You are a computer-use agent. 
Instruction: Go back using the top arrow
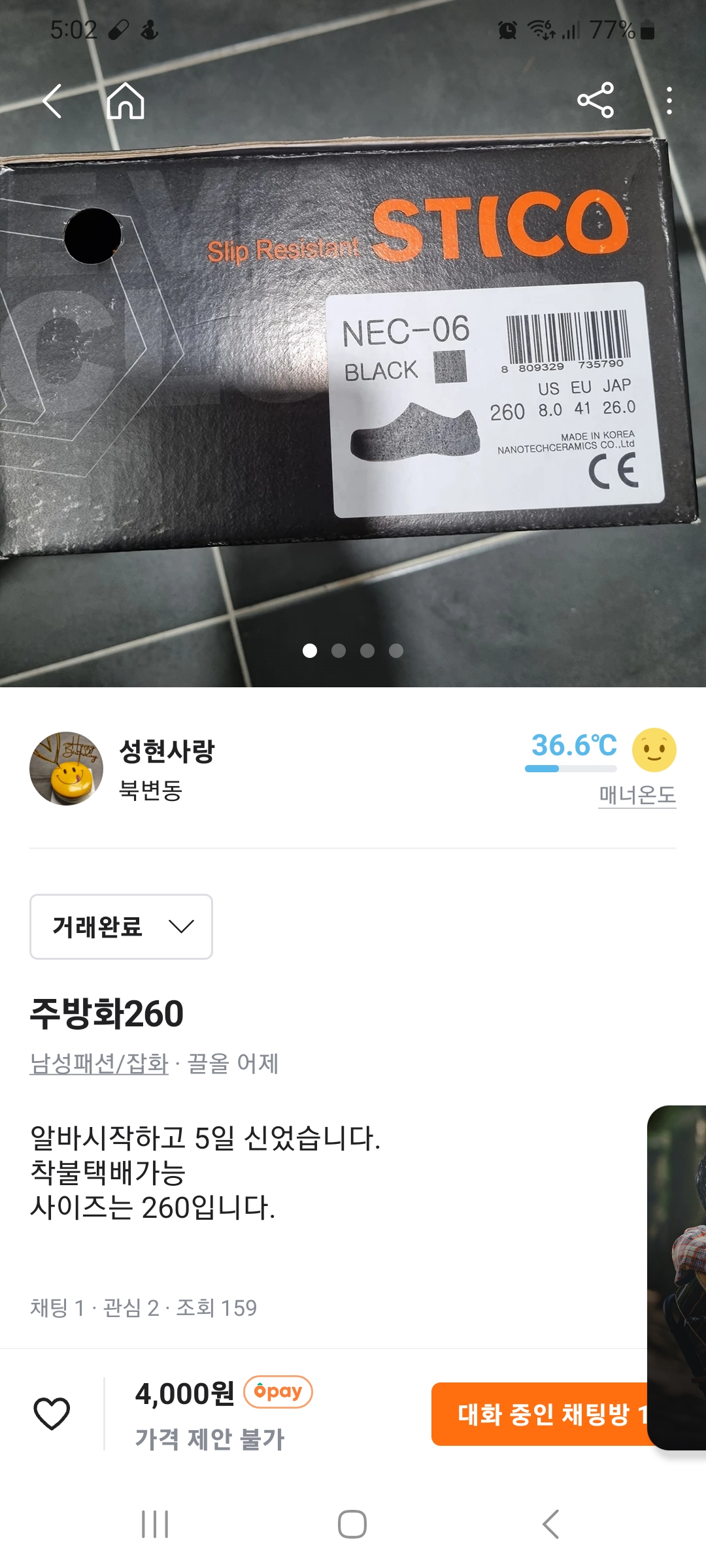coord(52,101)
